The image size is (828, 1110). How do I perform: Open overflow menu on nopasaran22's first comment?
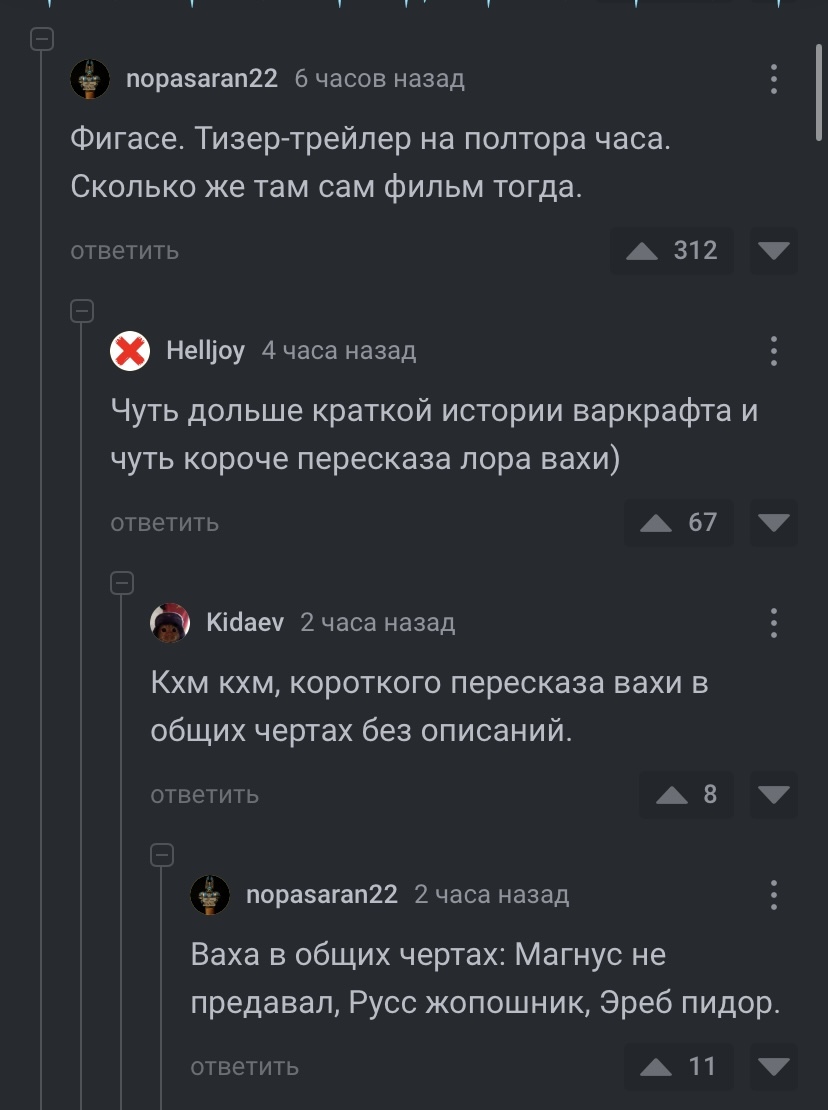[774, 79]
